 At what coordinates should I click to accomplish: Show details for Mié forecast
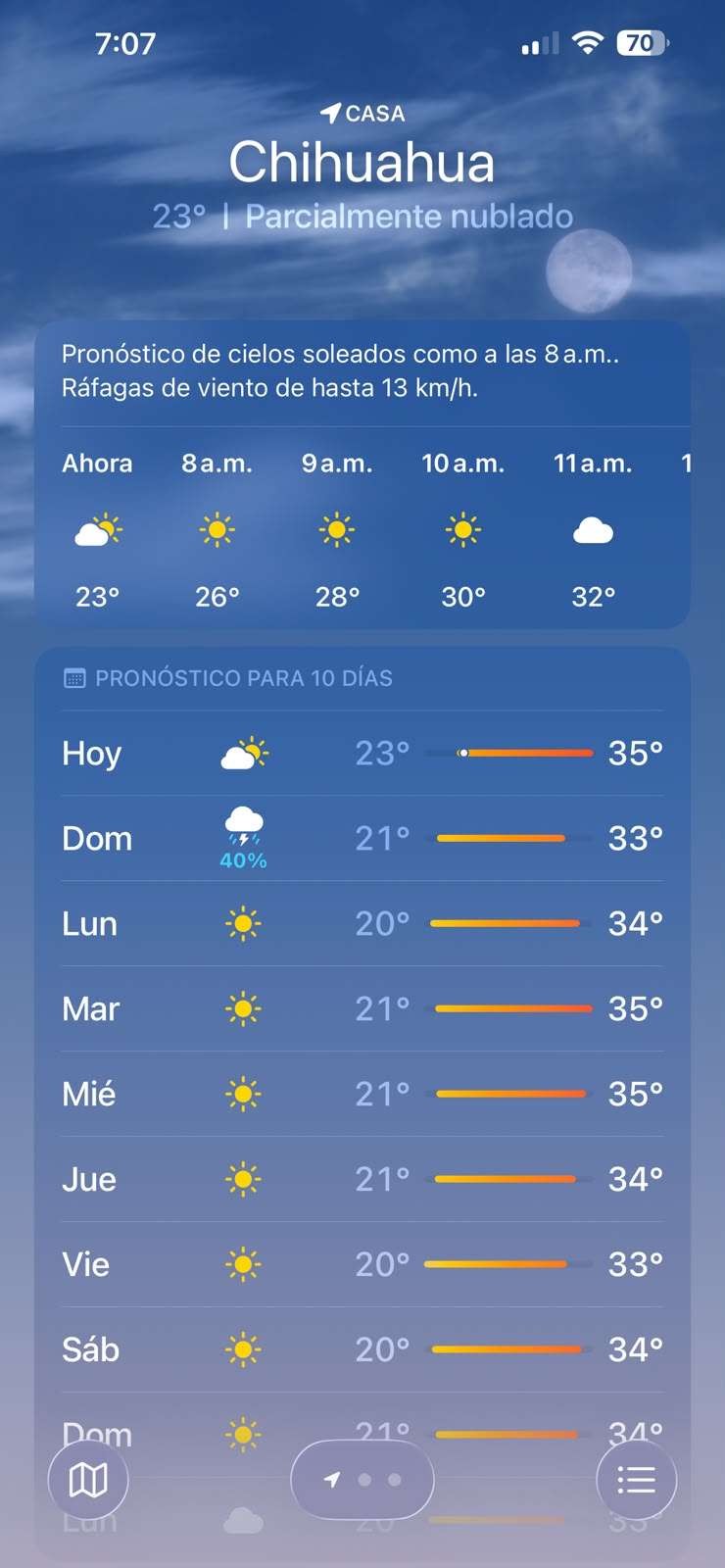pos(362,1094)
